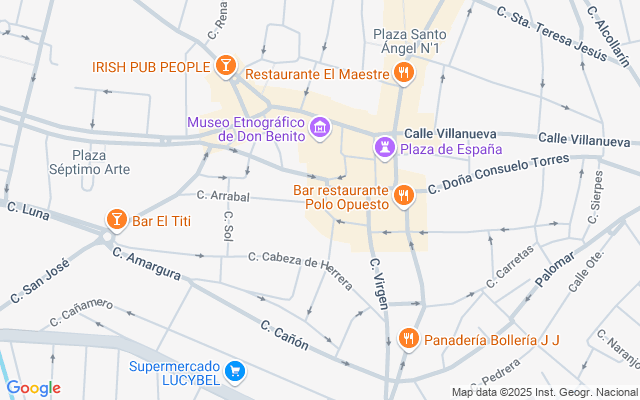Select the Supermercado LUCYBEL shopping pin
This screenshot has height=400, width=640.
click(236, 373)
